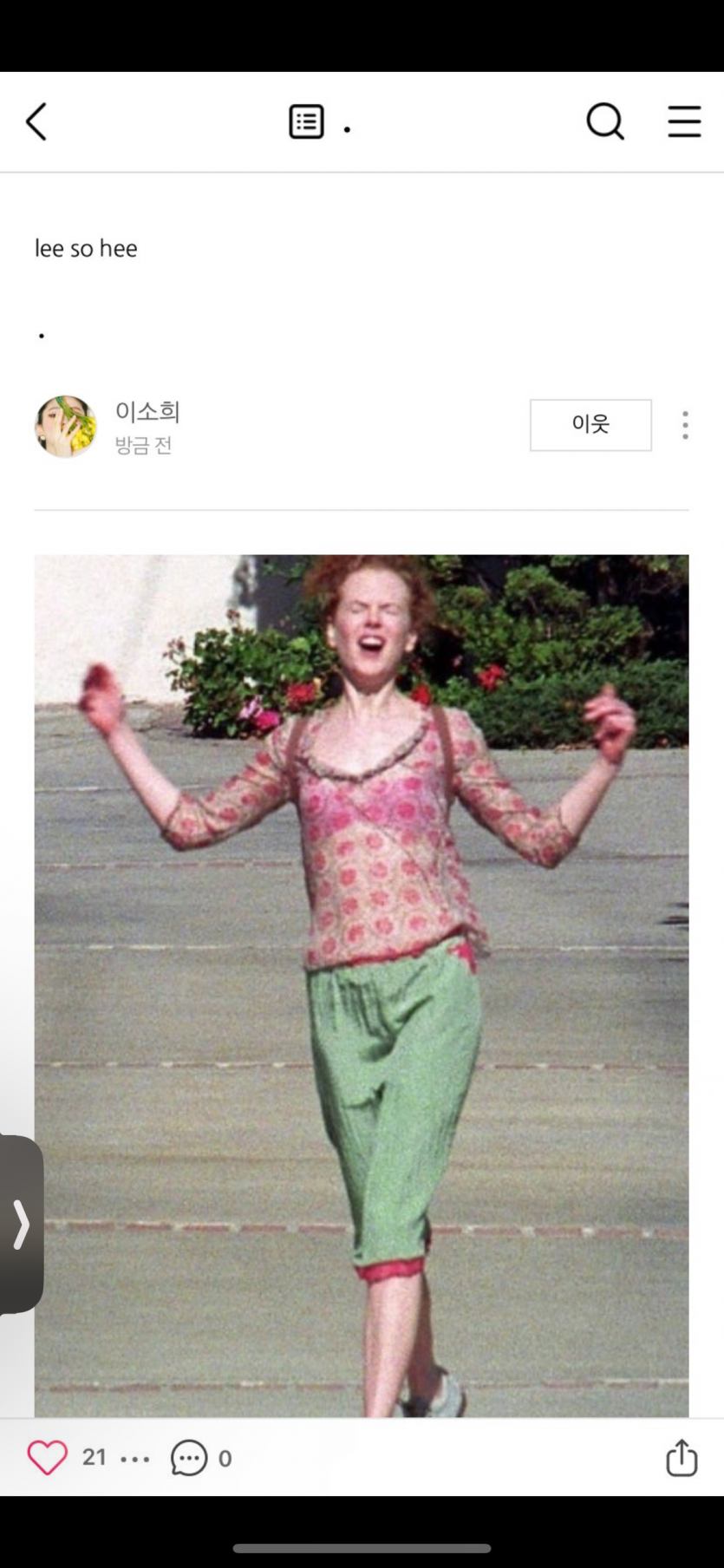Go back using the top-left arrow
This screenshot has width=724, height=1568.
tap(36, 122)
